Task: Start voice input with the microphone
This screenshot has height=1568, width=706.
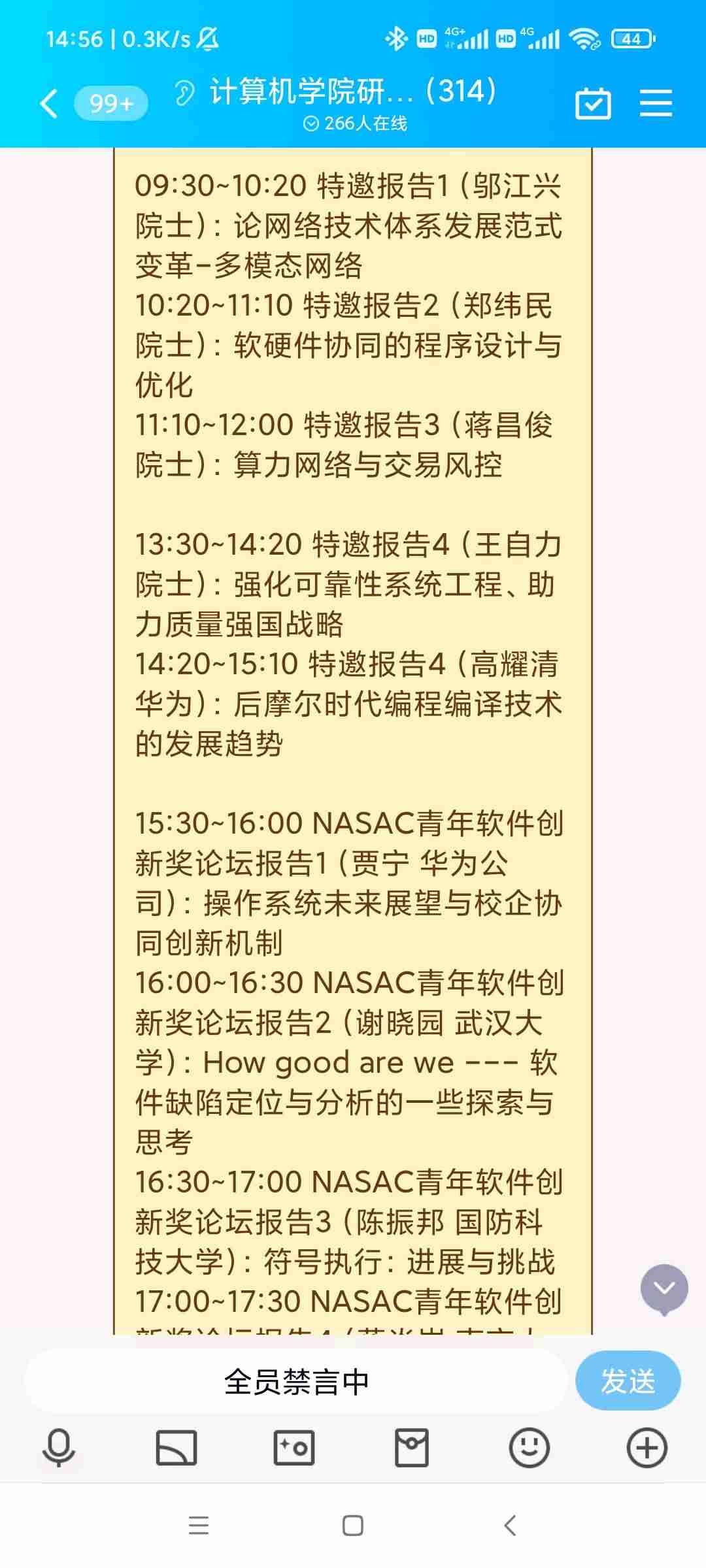Action: coord(59,1447)
